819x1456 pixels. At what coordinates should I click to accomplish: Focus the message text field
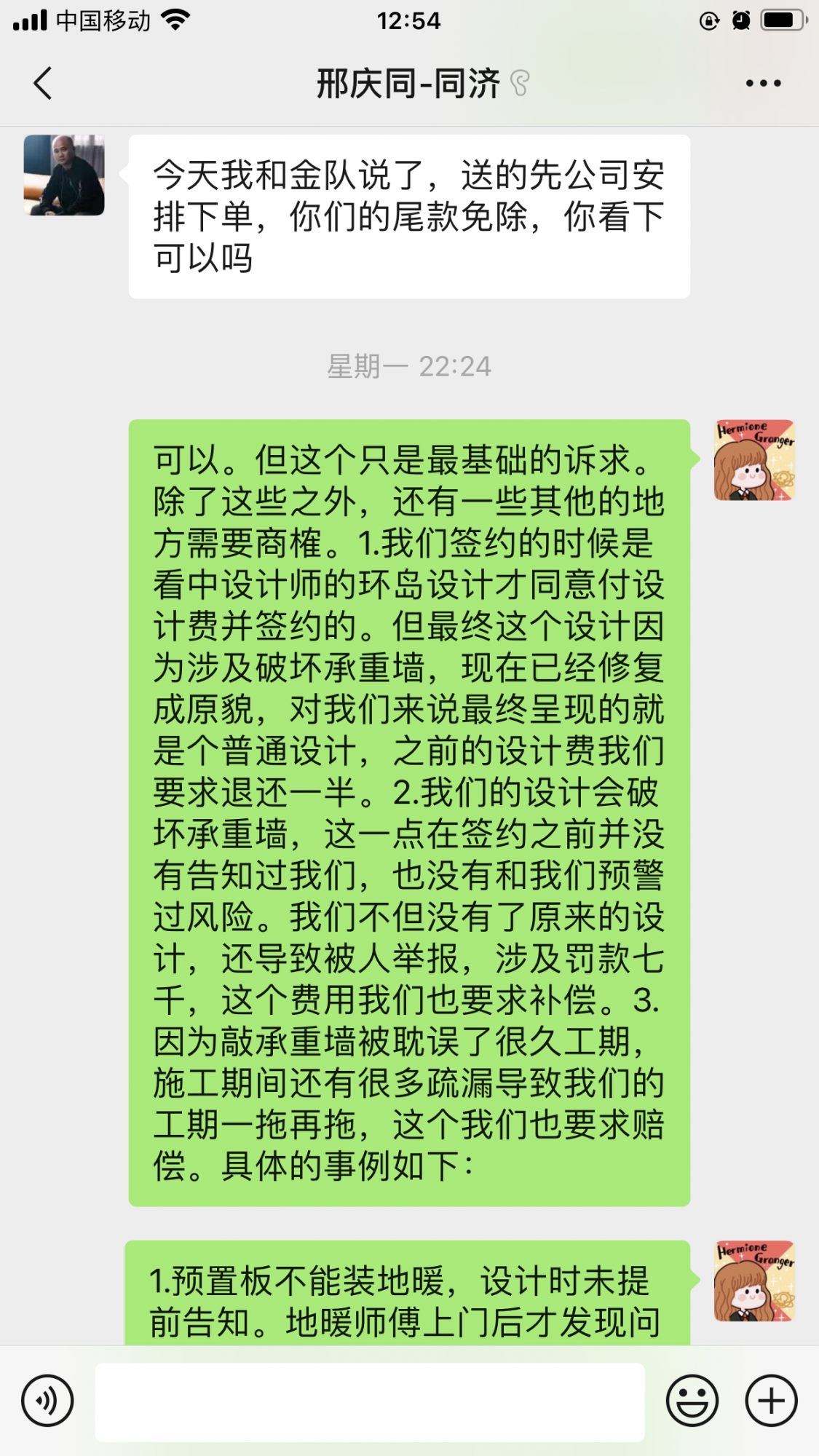click(x=370, y=1402)
